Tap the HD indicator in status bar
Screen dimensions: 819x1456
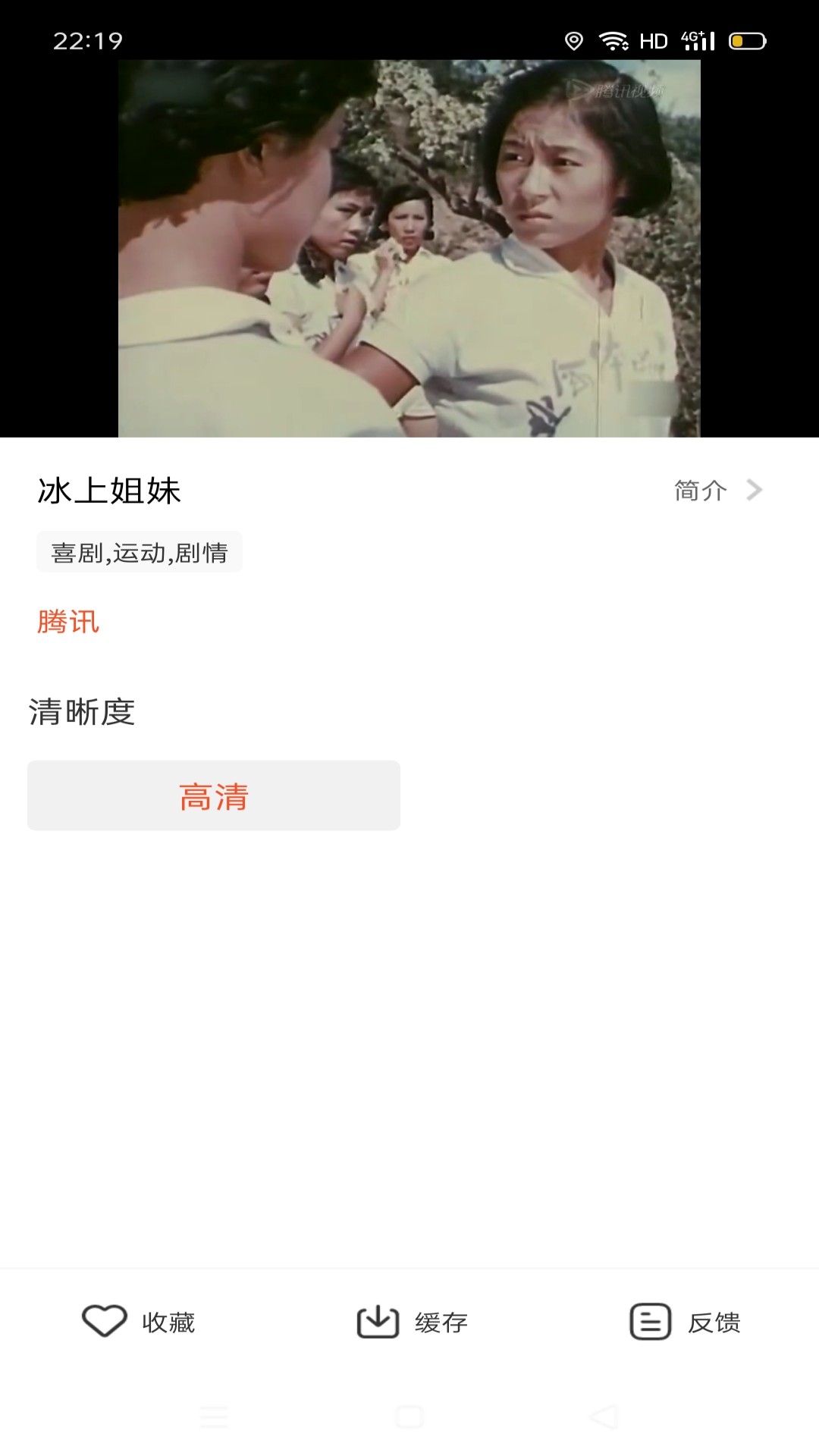(654, 40)
